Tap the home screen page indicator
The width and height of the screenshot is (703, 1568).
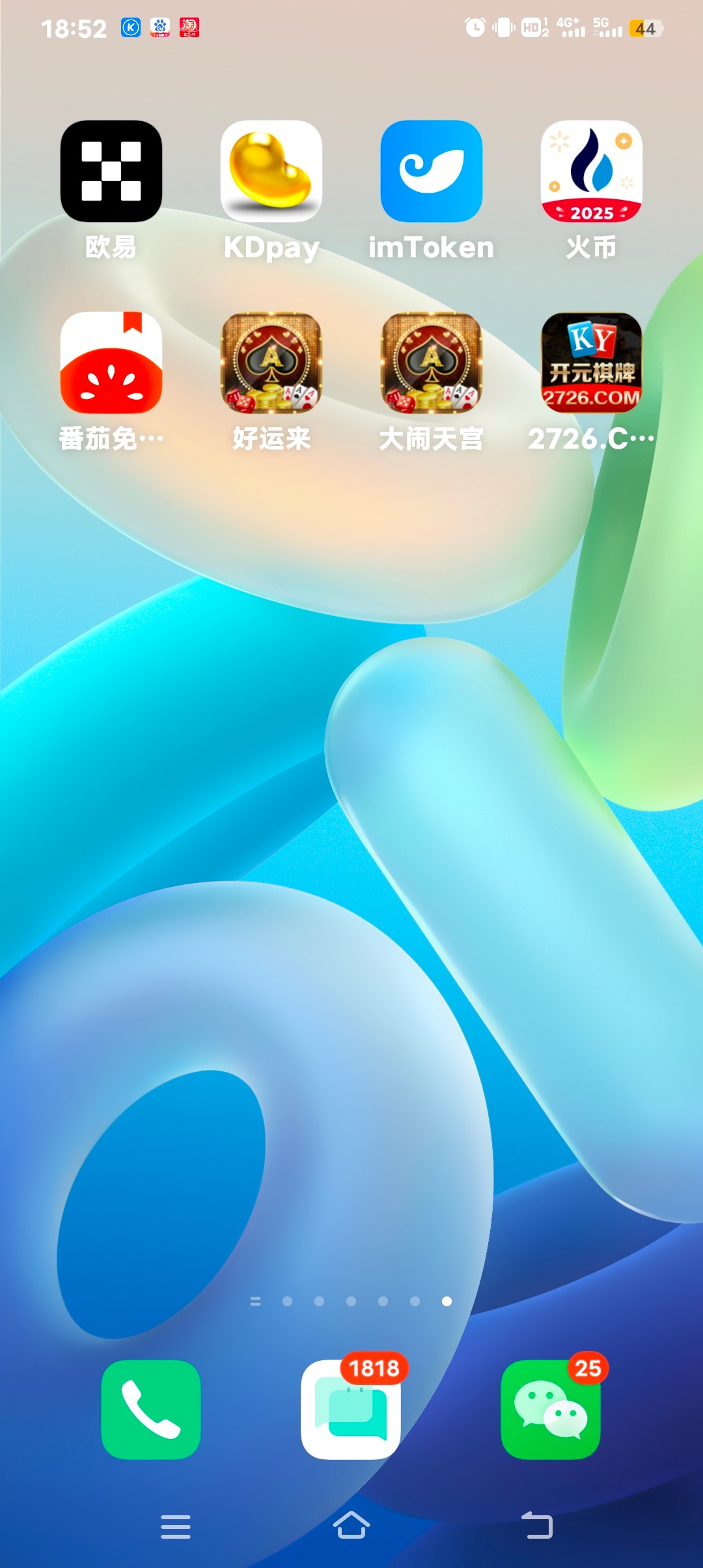coord(351,1301)
